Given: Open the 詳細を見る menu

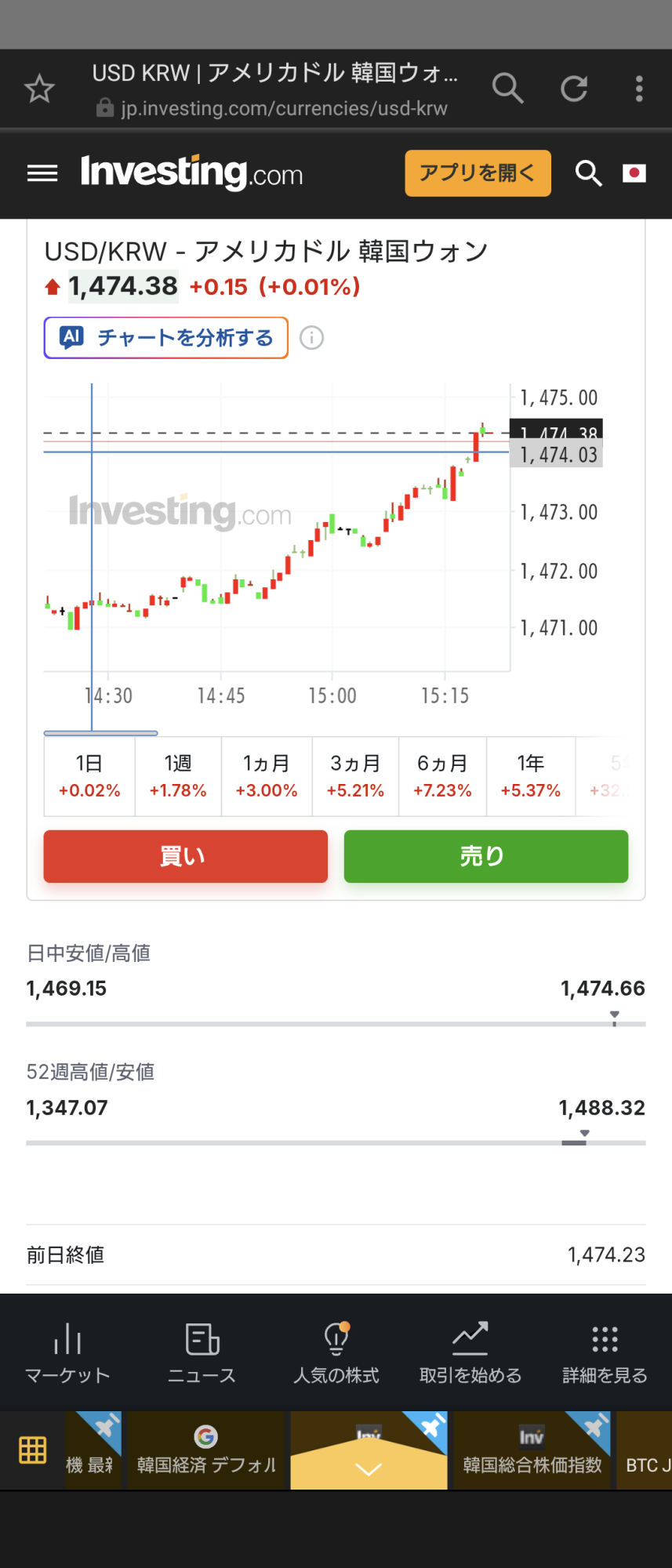Looking at the screenshot, I should point(605,1353).
